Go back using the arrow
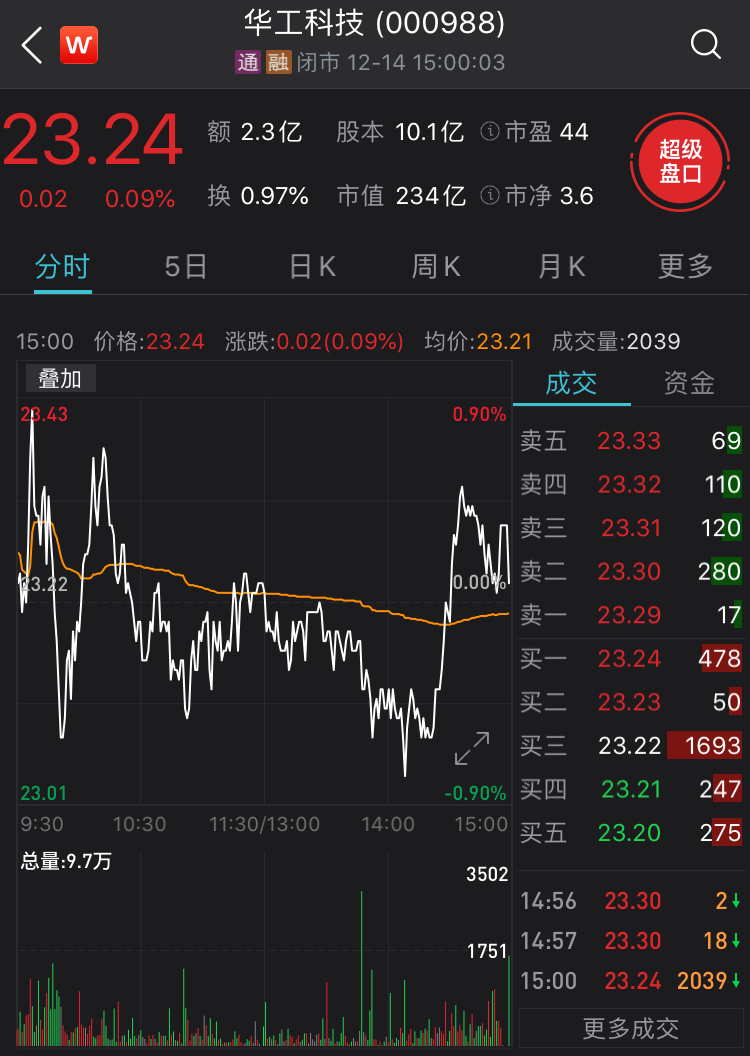 click(x=32, y=45)
